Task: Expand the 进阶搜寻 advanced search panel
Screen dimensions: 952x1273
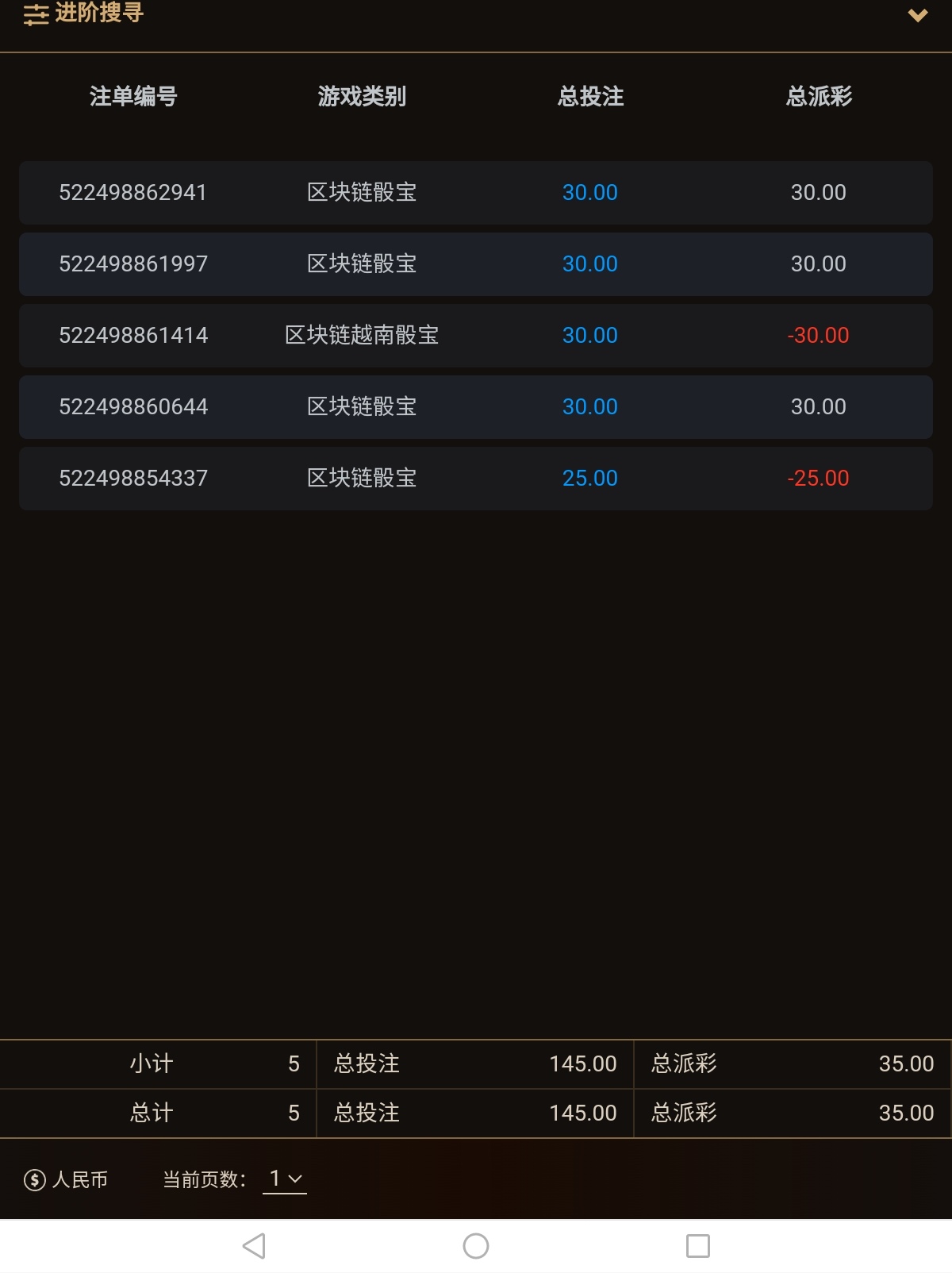Action: point(917,15)
